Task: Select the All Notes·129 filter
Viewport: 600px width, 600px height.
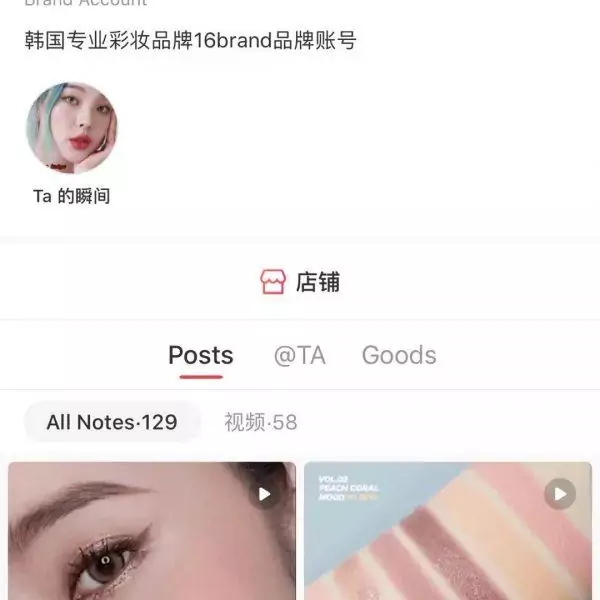Action: click(112, 422)
